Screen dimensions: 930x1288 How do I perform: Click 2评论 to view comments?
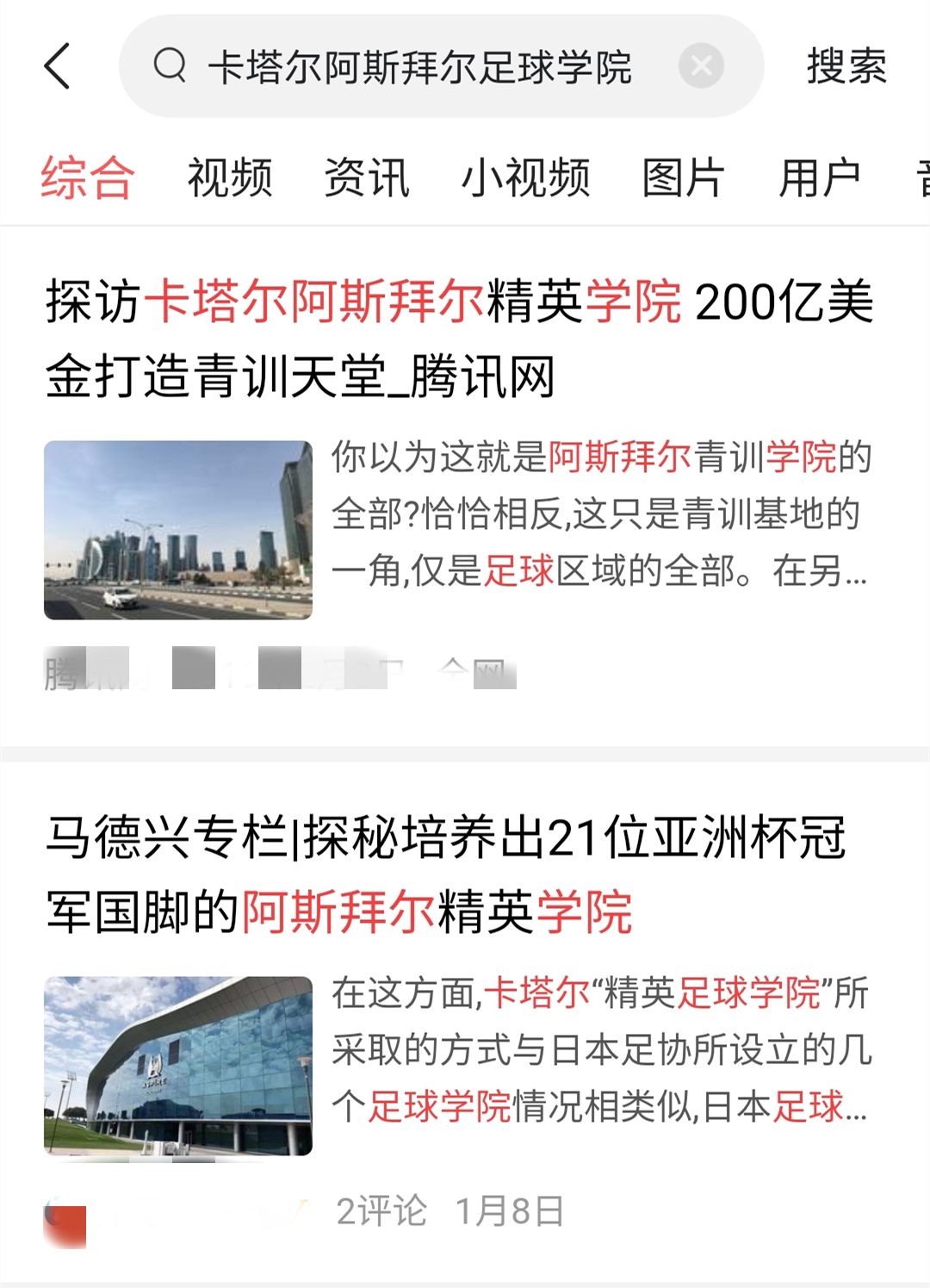pyautogui.click(x=381, y=1209)
